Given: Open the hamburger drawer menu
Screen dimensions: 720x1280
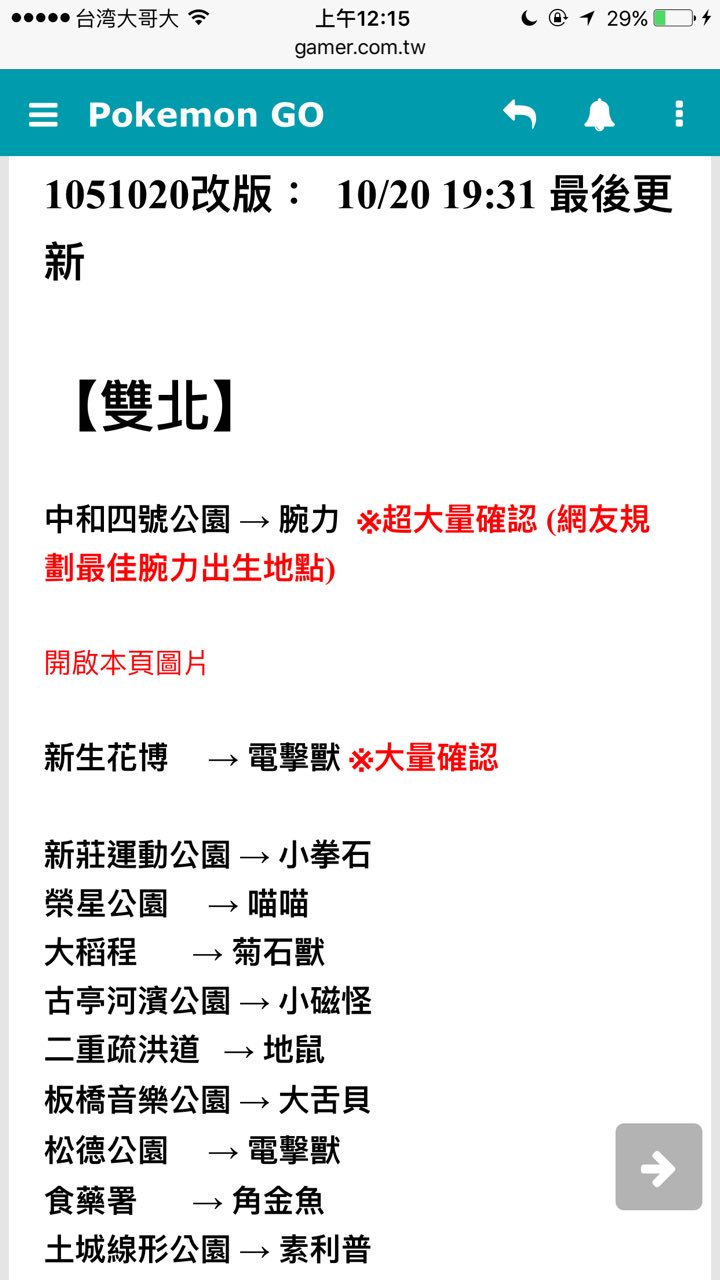Looking at the screenshot, I should [43, 114].
